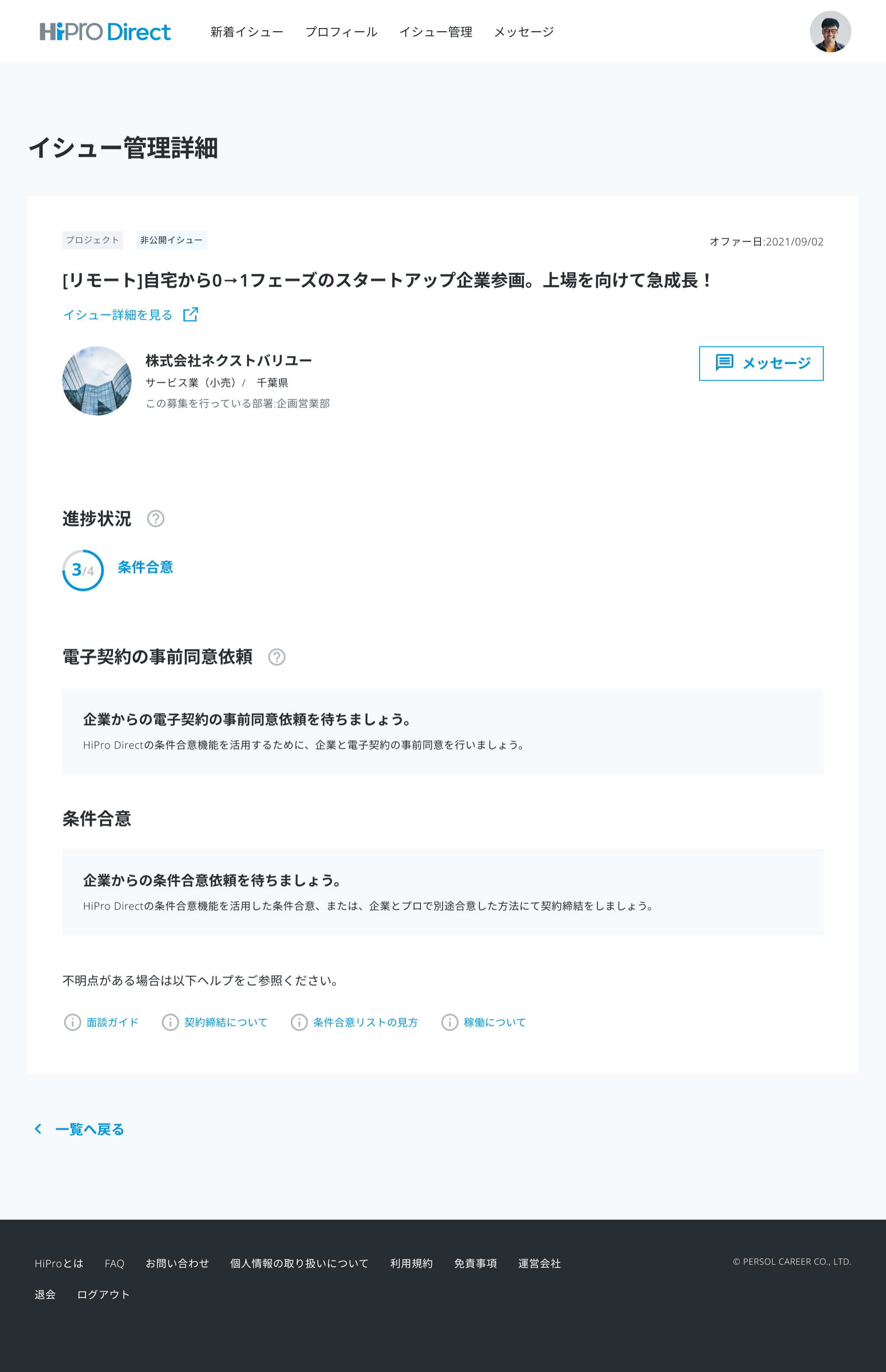Image resolution: width=886 pixels, height=1372 pixels.
Task: Switch to イシュー管理 in the top nav
Action: (x=436, y=32)
